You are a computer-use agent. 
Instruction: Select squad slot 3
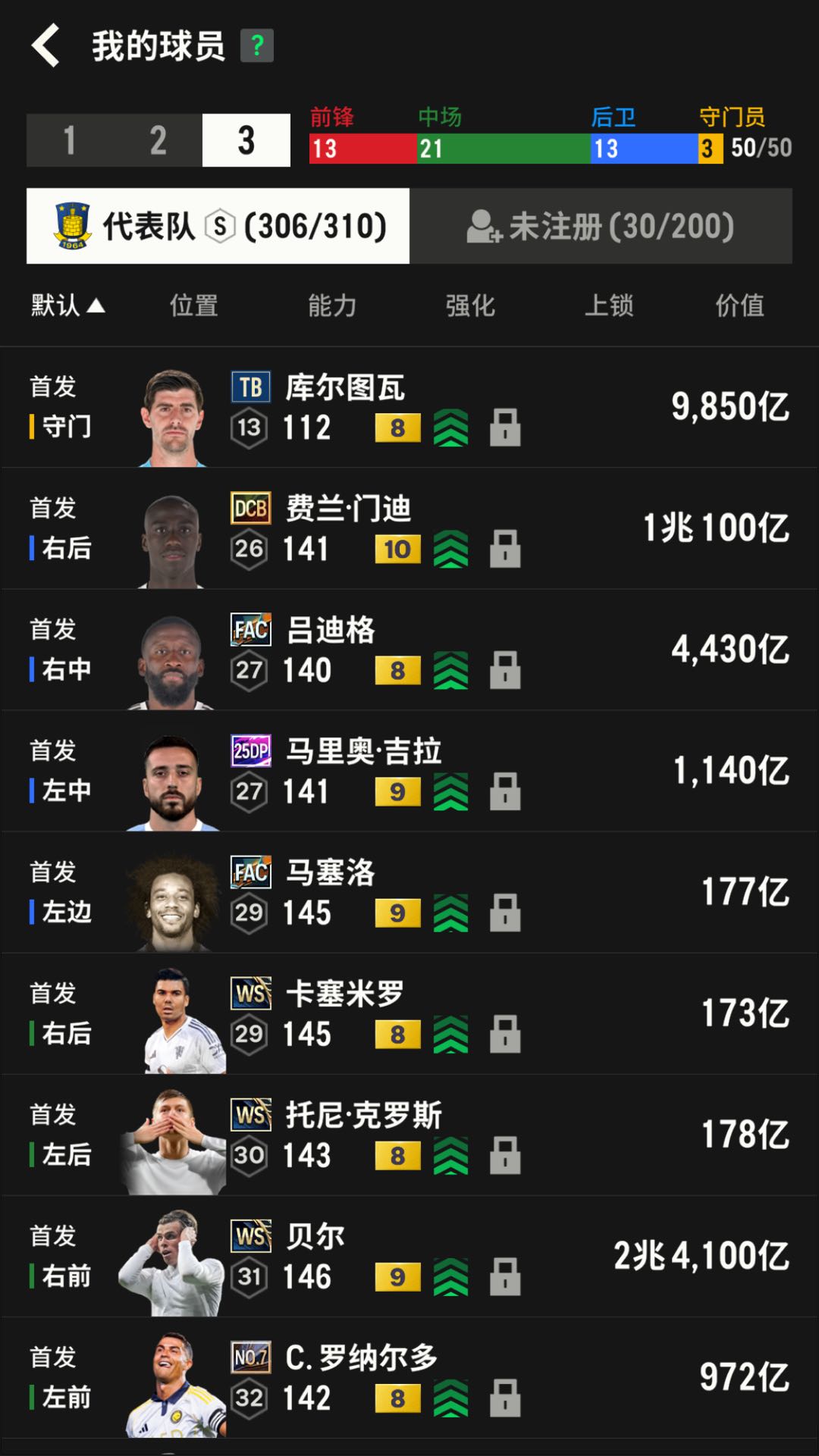[246, 140]
